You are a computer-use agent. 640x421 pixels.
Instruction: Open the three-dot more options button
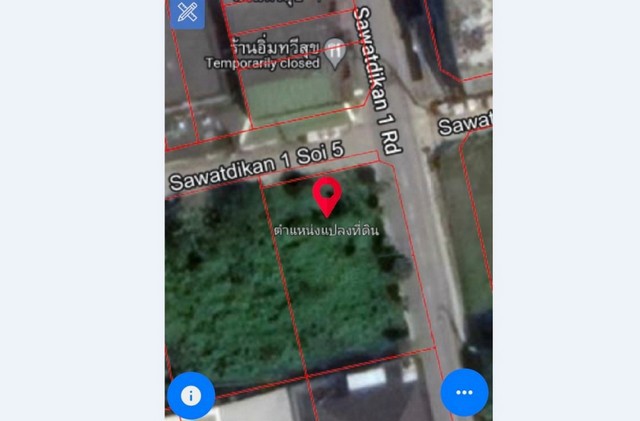464,393
